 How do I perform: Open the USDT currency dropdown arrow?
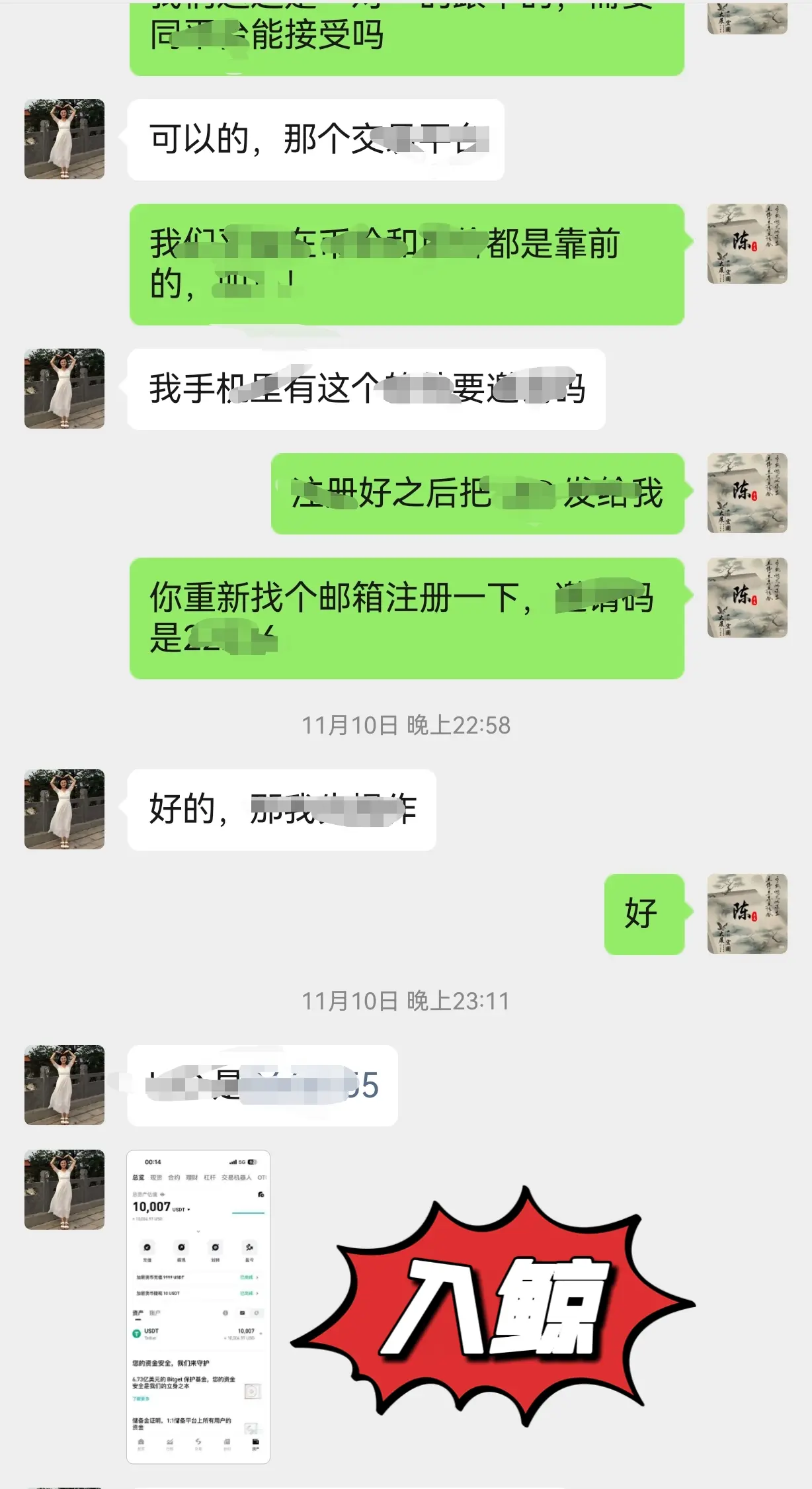click(188, 1209)
